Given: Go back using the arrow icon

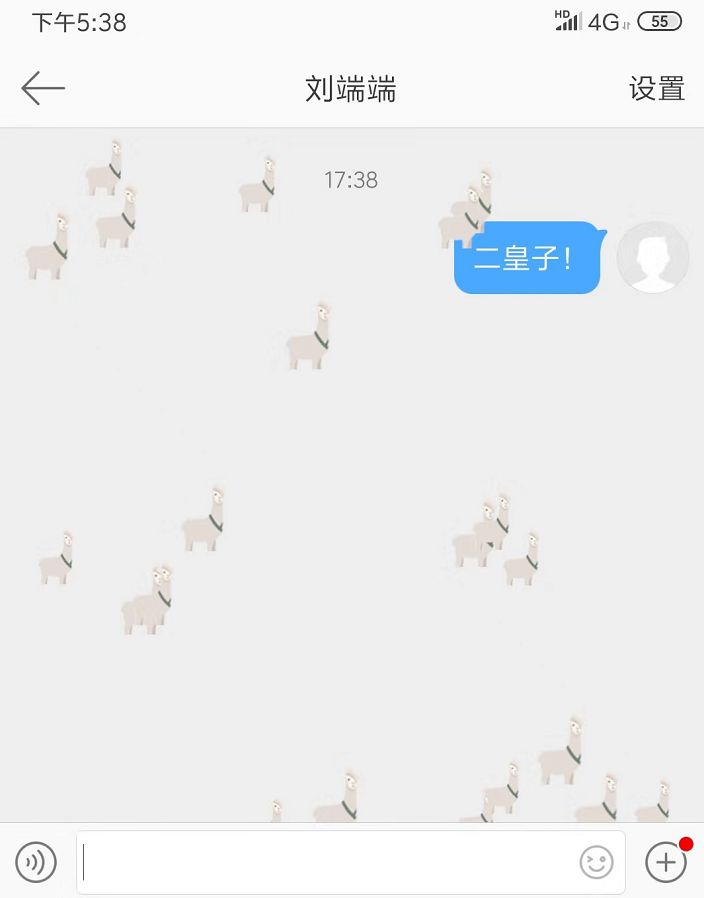Looking at the screenshot, I should click(43, 88).
